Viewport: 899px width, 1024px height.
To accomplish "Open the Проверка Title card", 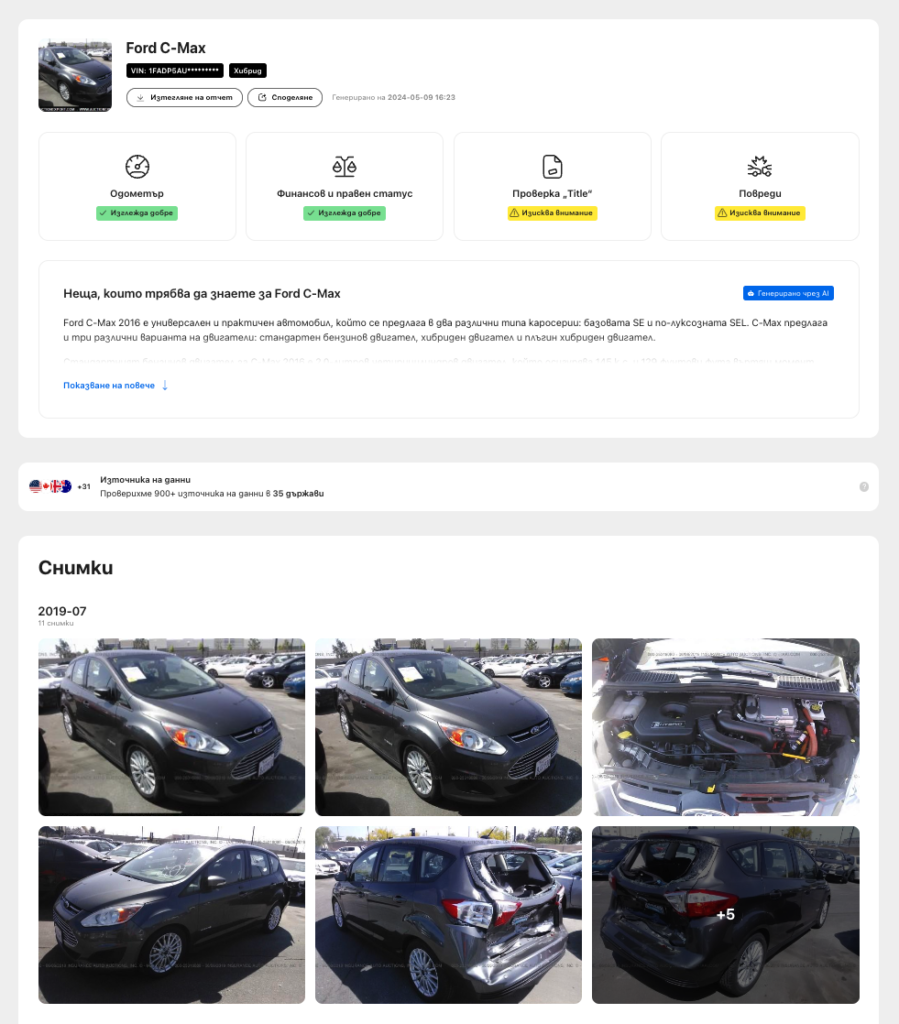I will coord(552,186).
